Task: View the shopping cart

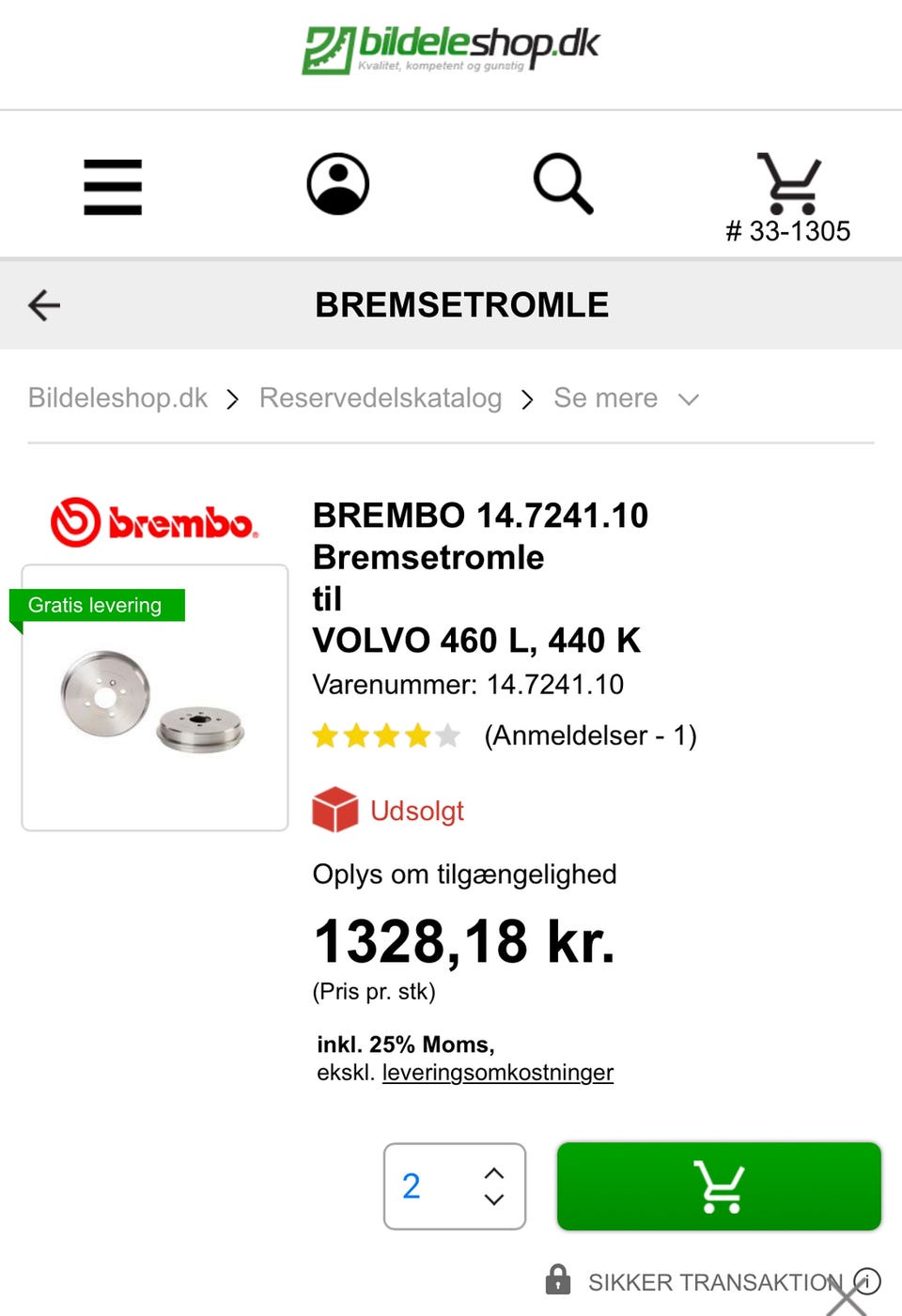Action: [x=788, y=185]
